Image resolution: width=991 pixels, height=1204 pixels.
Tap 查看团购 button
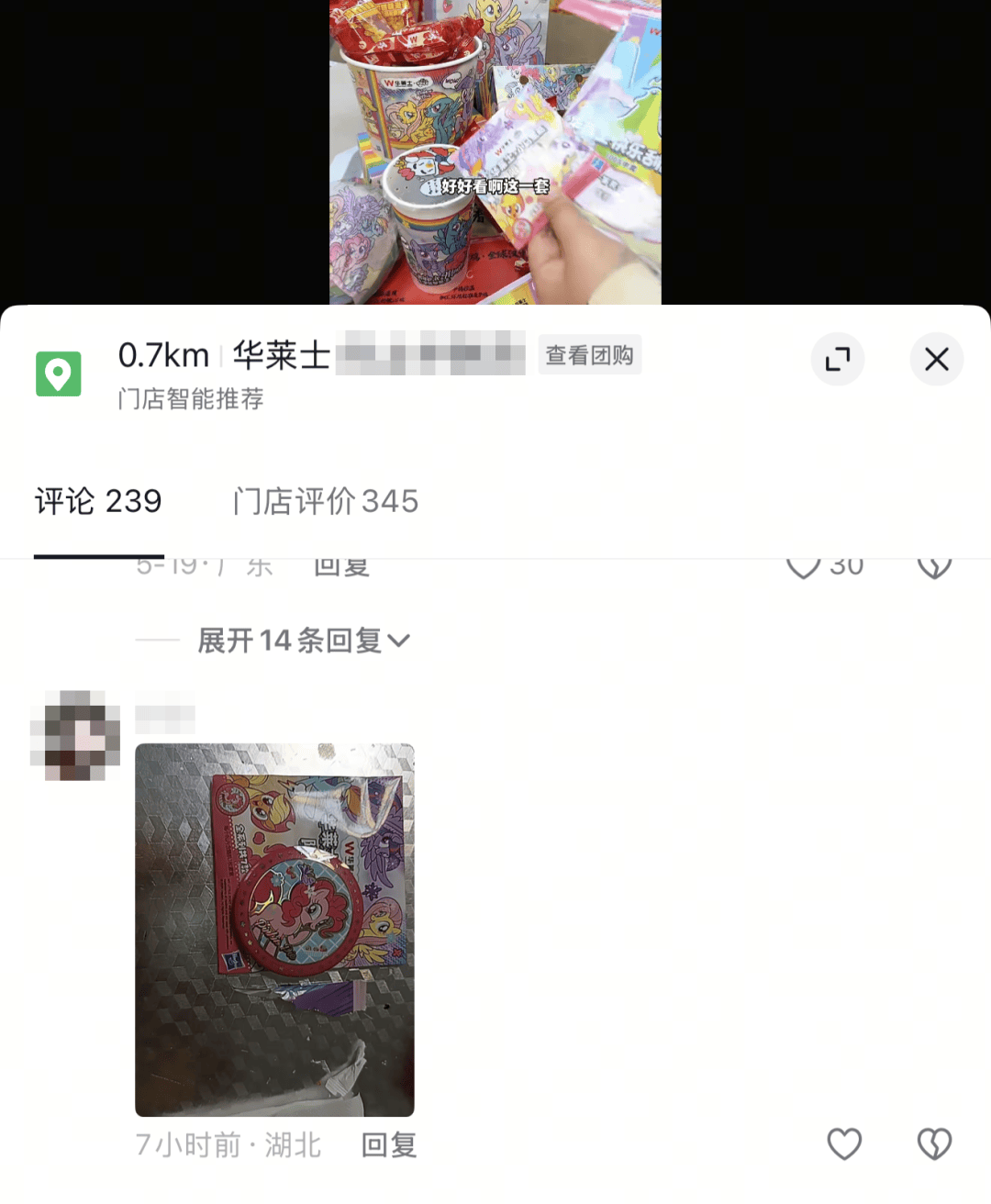coord(589,355)
